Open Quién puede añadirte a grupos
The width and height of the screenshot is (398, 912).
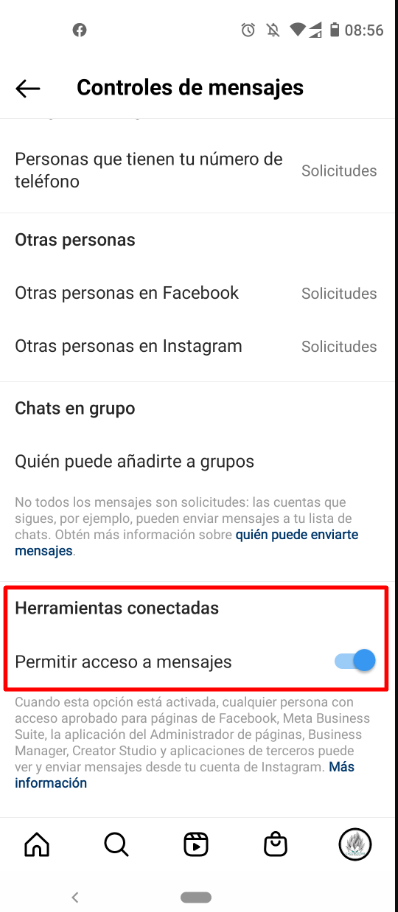pos(199,461)
